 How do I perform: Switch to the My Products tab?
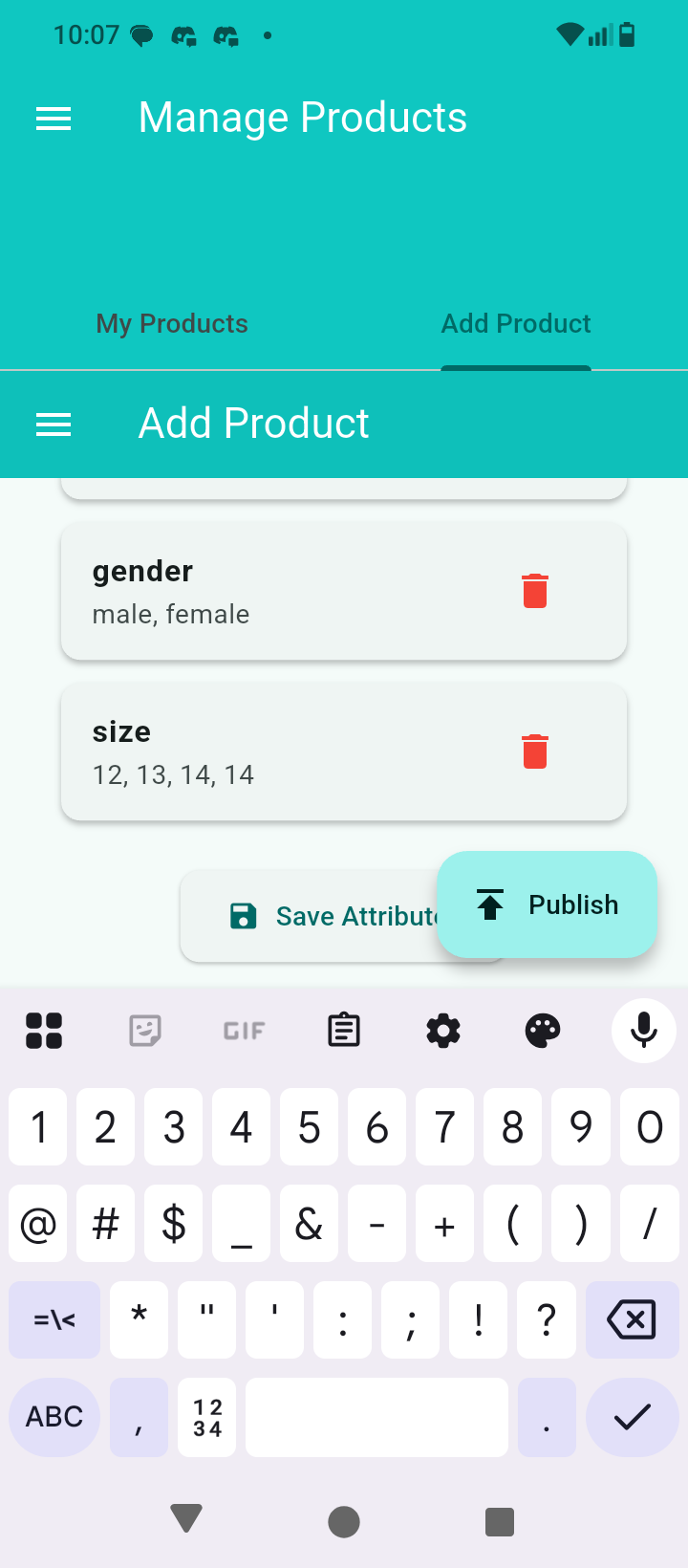tap(172, 323)
